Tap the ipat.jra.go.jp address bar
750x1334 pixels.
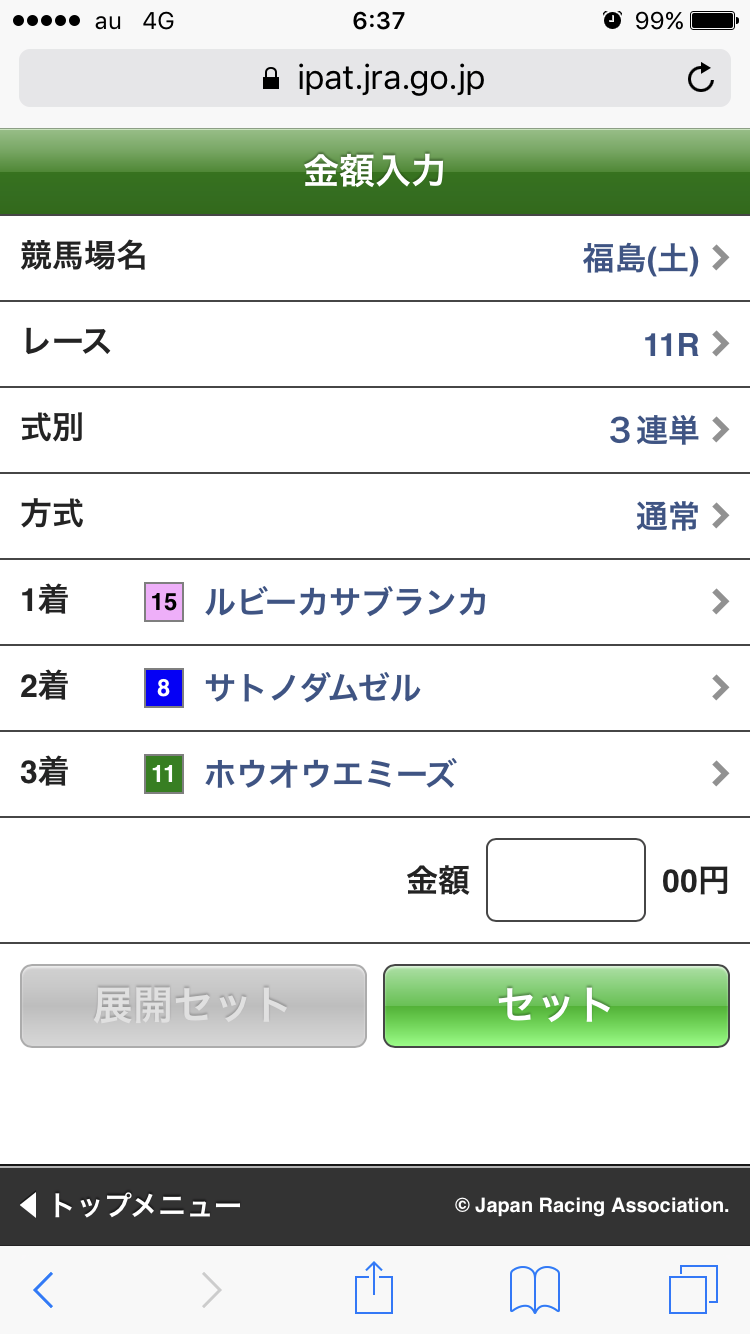click(x=374, y=79)
